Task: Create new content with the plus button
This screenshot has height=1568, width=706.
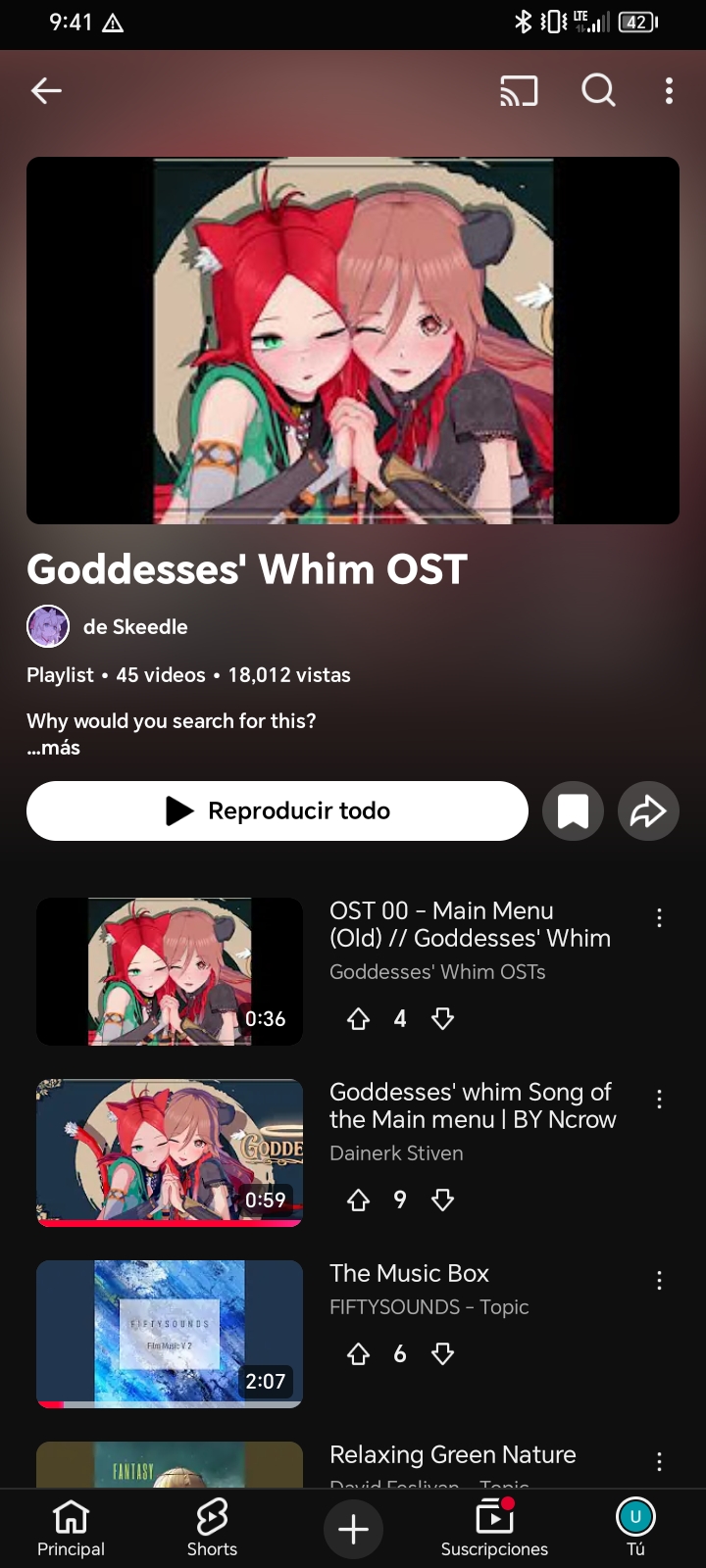Action: [x=353, y=1529]
